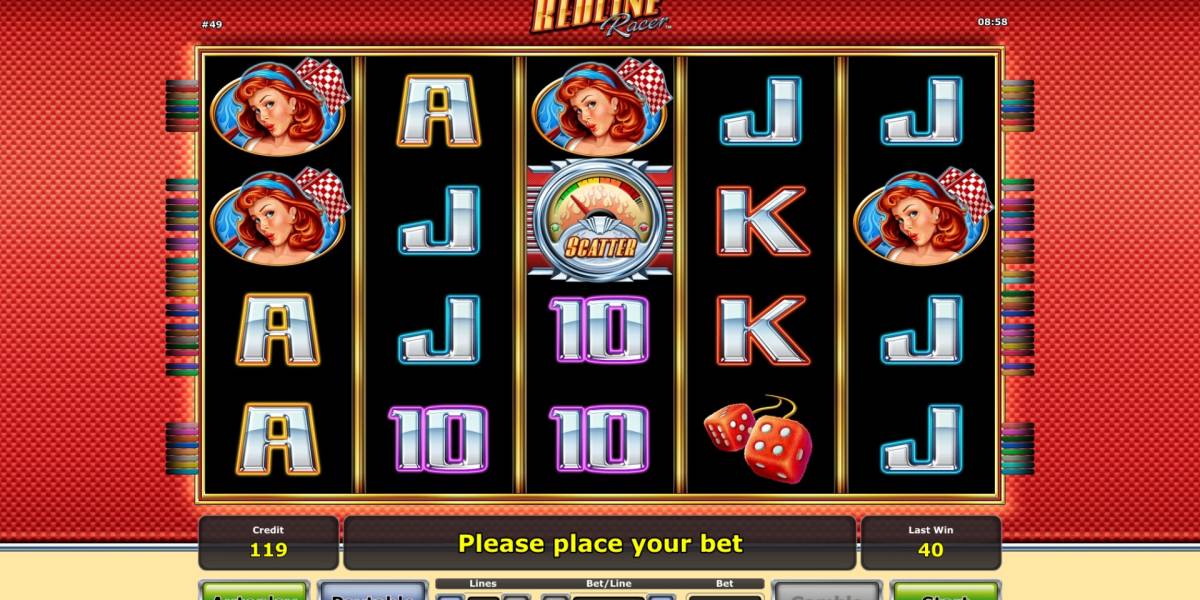The width and height of the screenshot is (1200, 600).
Task: Increase the number of Lines
Action: point(516,596)
